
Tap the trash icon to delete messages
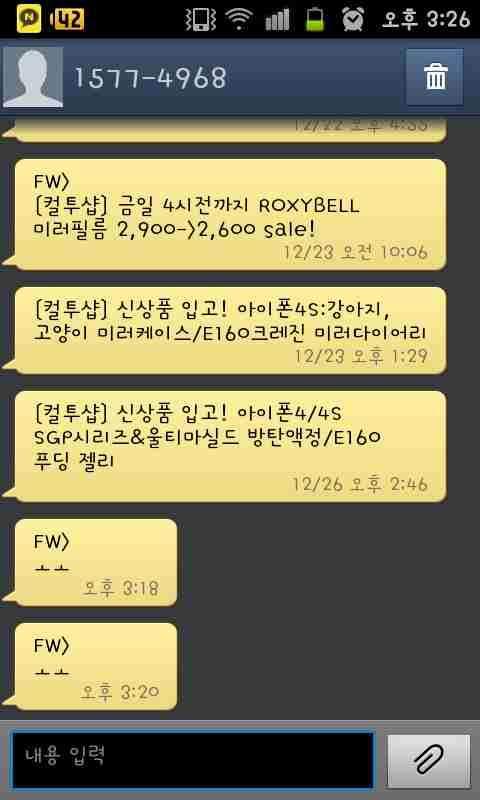[435, 78]
